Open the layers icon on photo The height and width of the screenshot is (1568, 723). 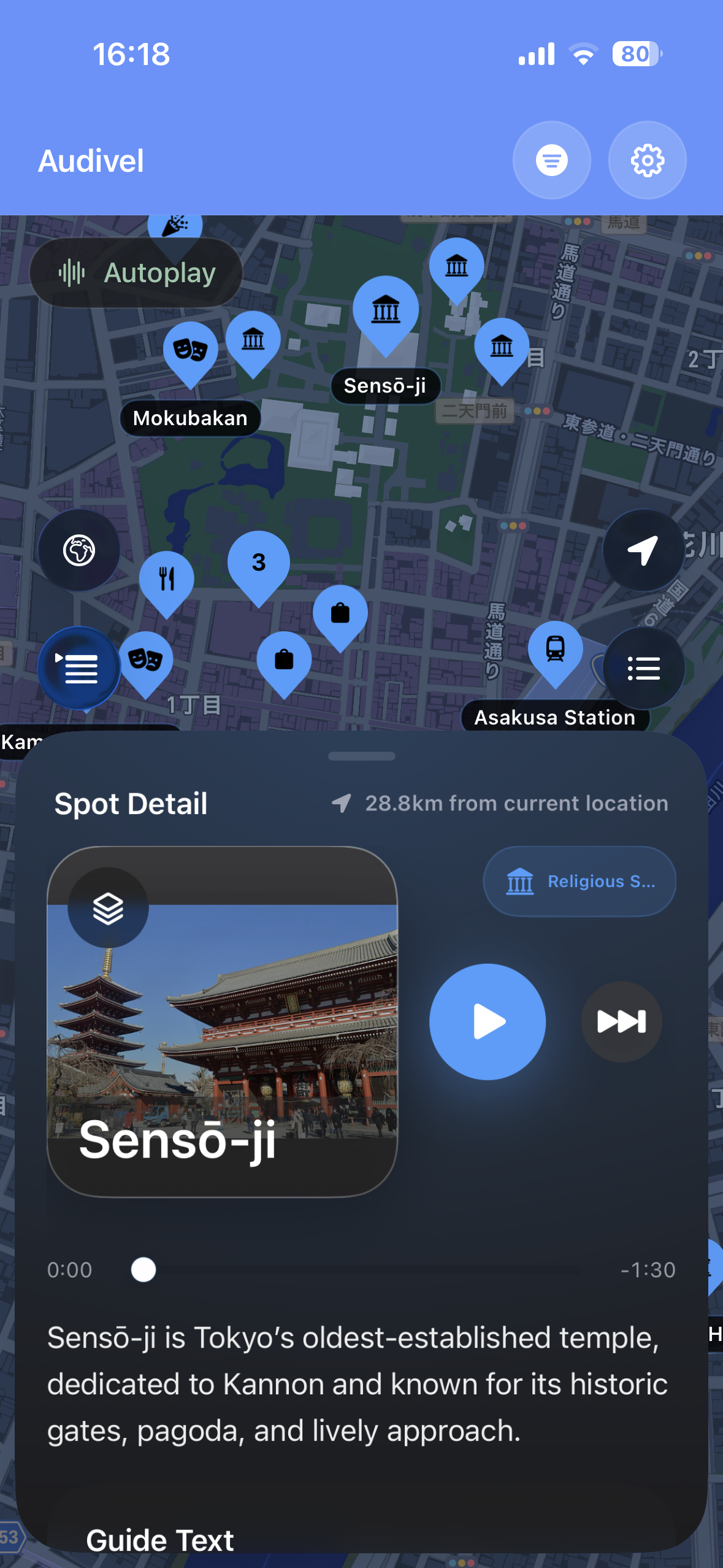pos(108,907)
